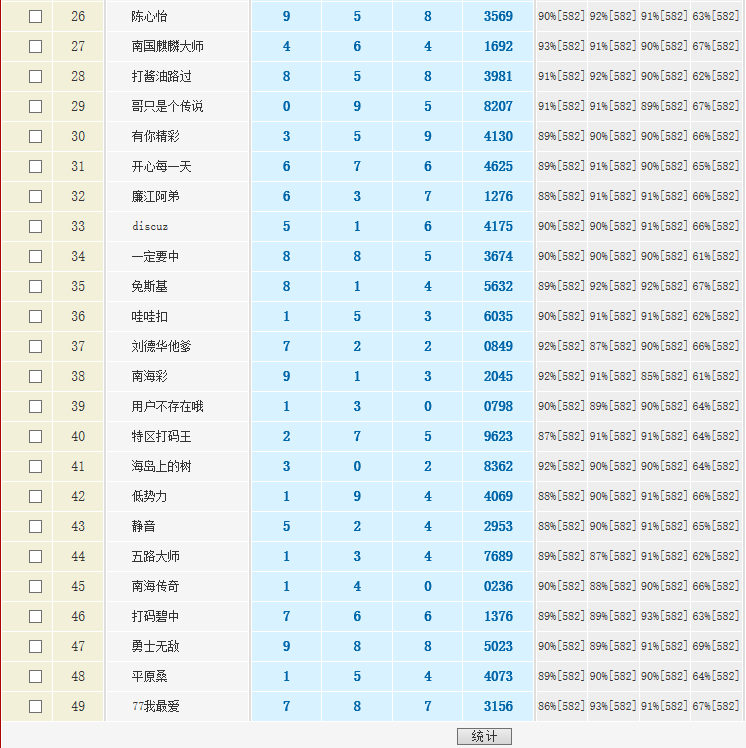
Task: Select the checkbox next to discuz
Action: 36,226
